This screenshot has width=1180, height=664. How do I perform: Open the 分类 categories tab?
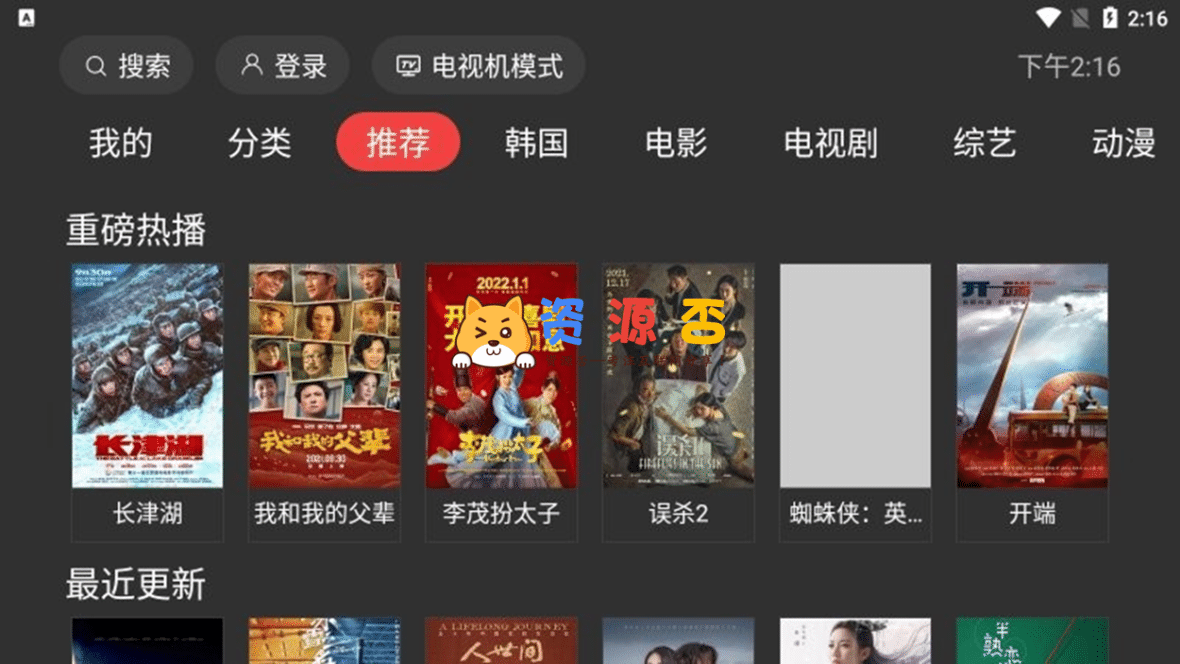[259, 143]
